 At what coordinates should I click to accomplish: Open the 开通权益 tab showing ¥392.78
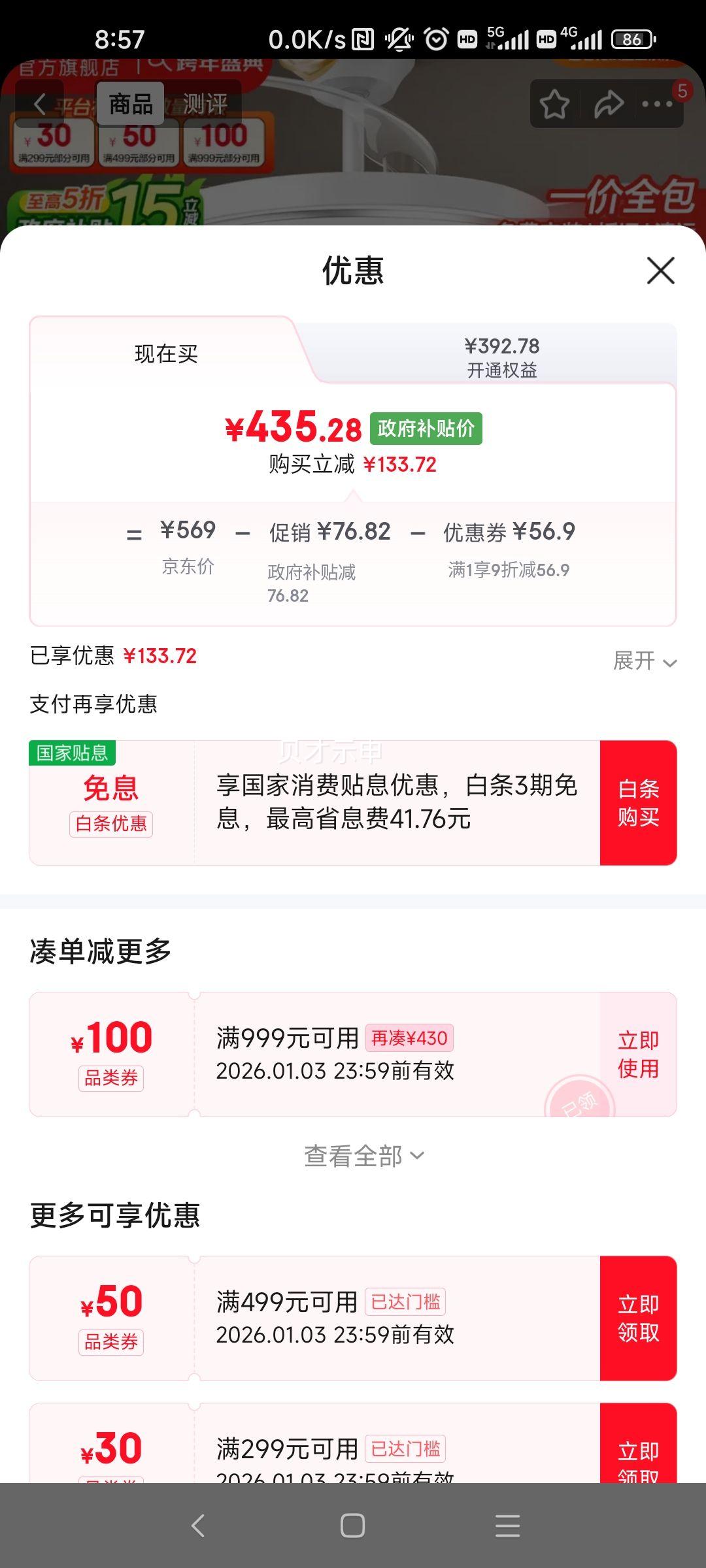click(x=503, y=355)
